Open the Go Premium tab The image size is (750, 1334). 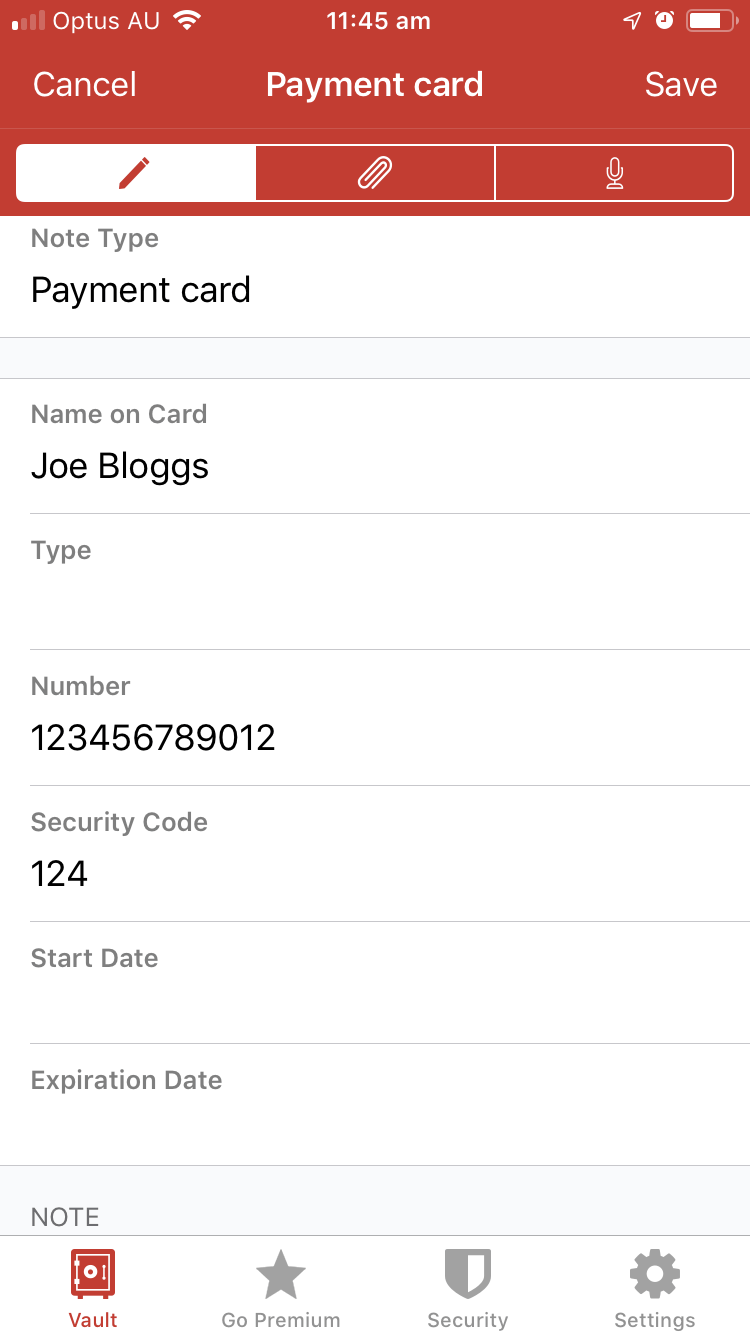(281, 1288)
